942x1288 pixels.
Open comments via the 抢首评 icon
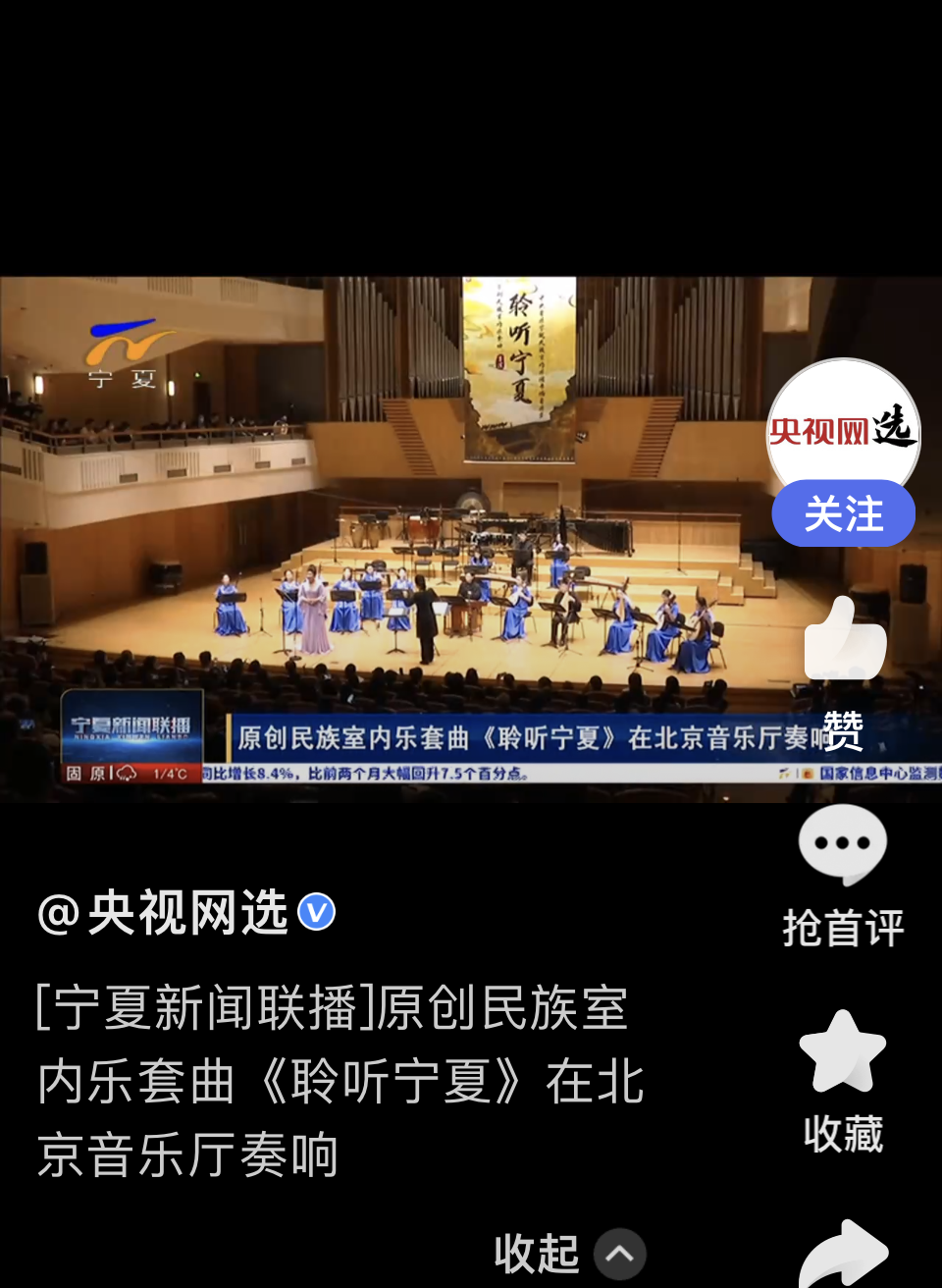(x=843, y=846)
